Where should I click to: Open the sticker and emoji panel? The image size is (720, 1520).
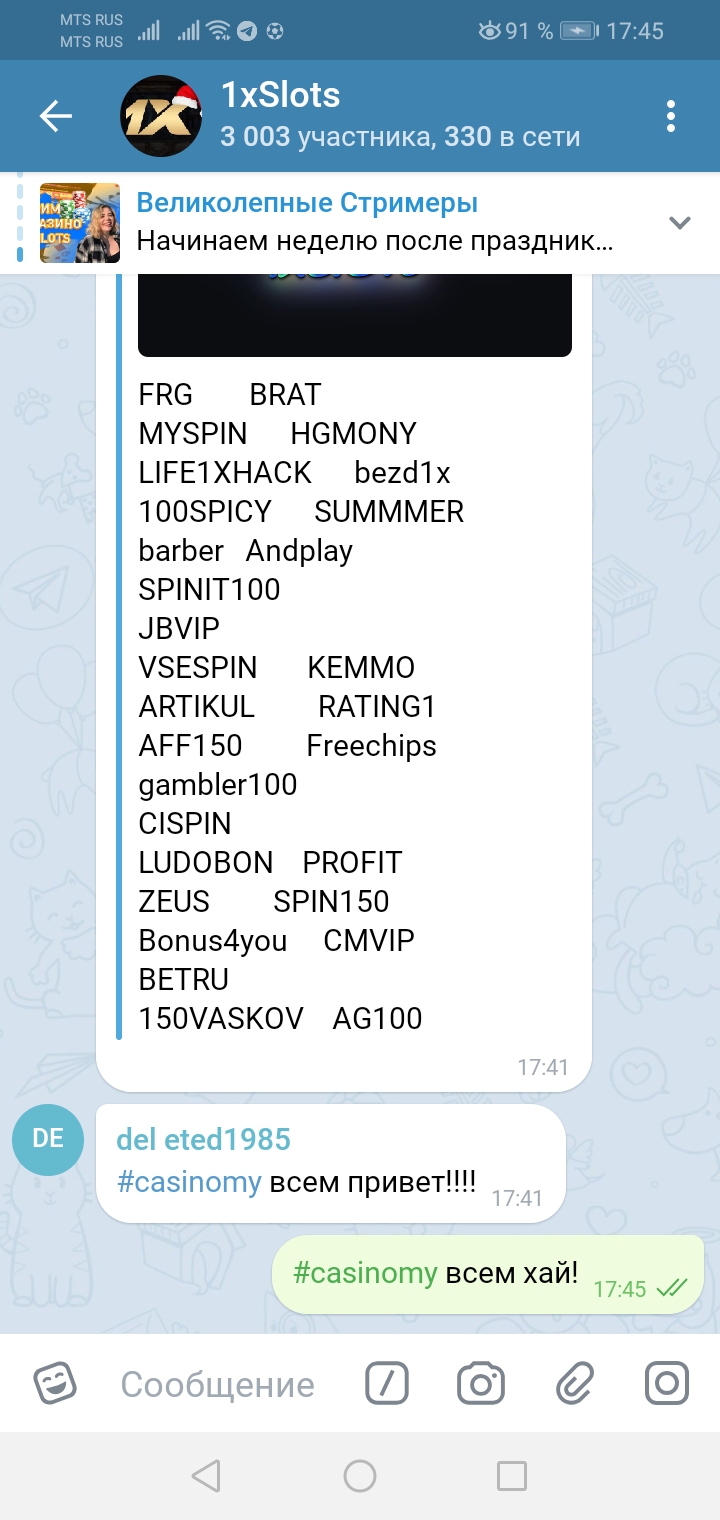[55, 1384]
